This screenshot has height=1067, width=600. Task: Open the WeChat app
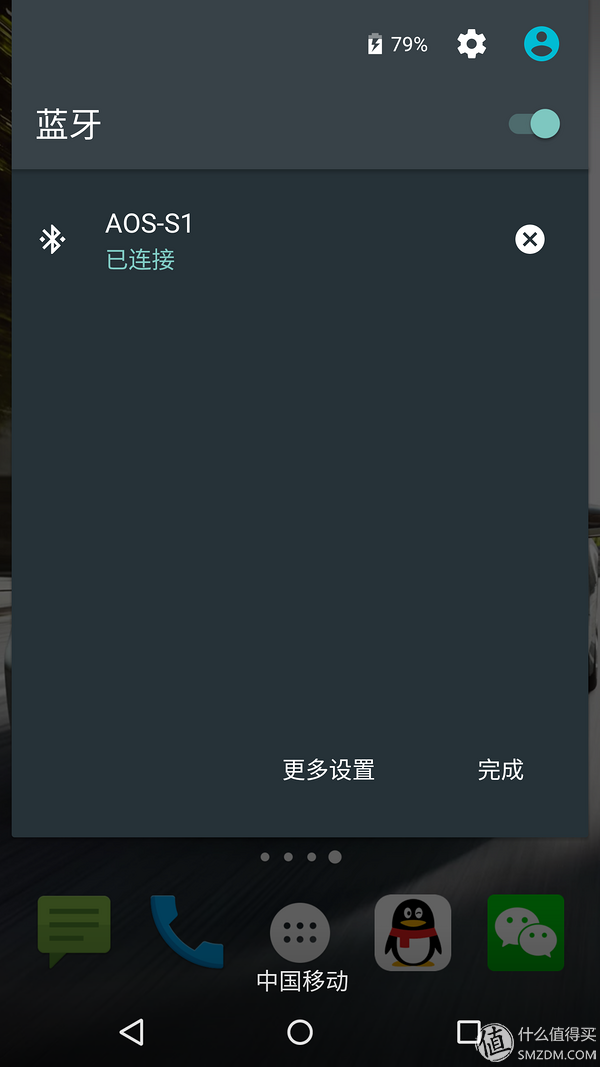(x=526, y=932)
